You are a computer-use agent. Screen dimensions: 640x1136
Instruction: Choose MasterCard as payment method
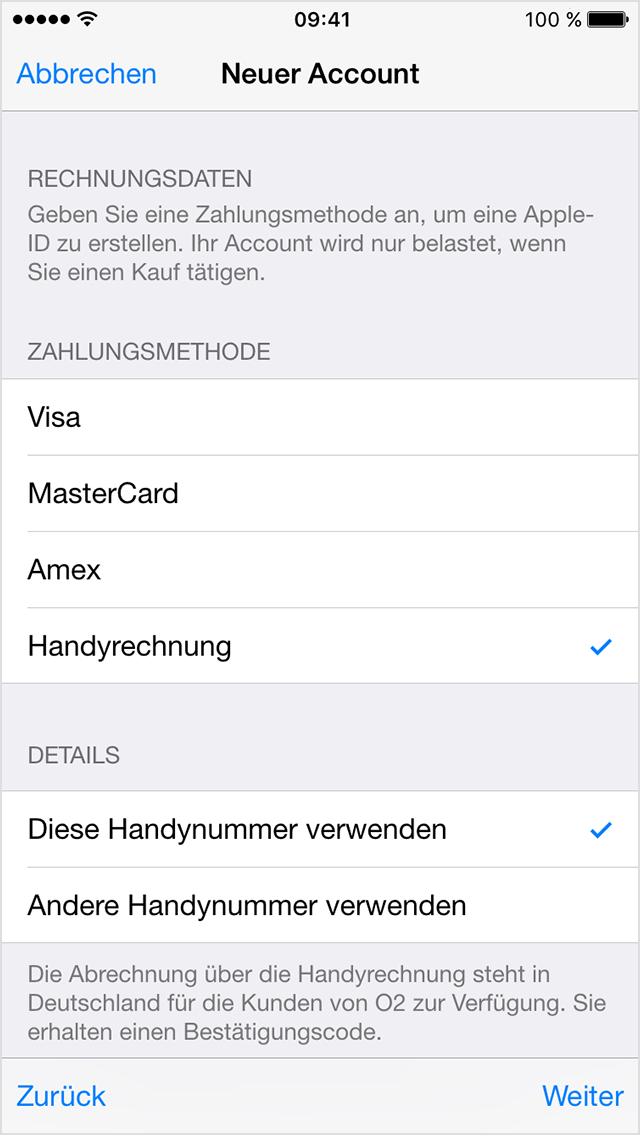point(320,493)
